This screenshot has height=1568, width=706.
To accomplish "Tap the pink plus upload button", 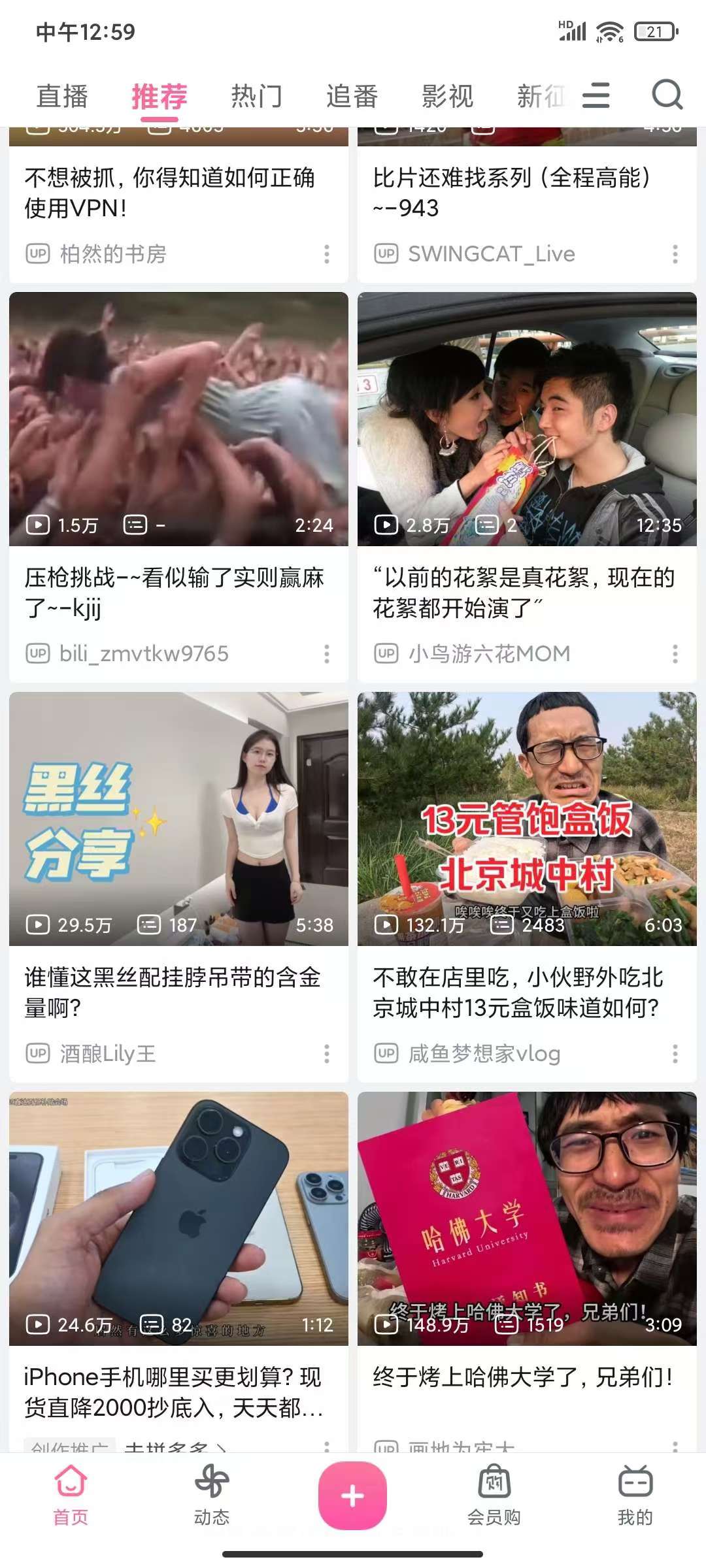I will point(352,1495).
